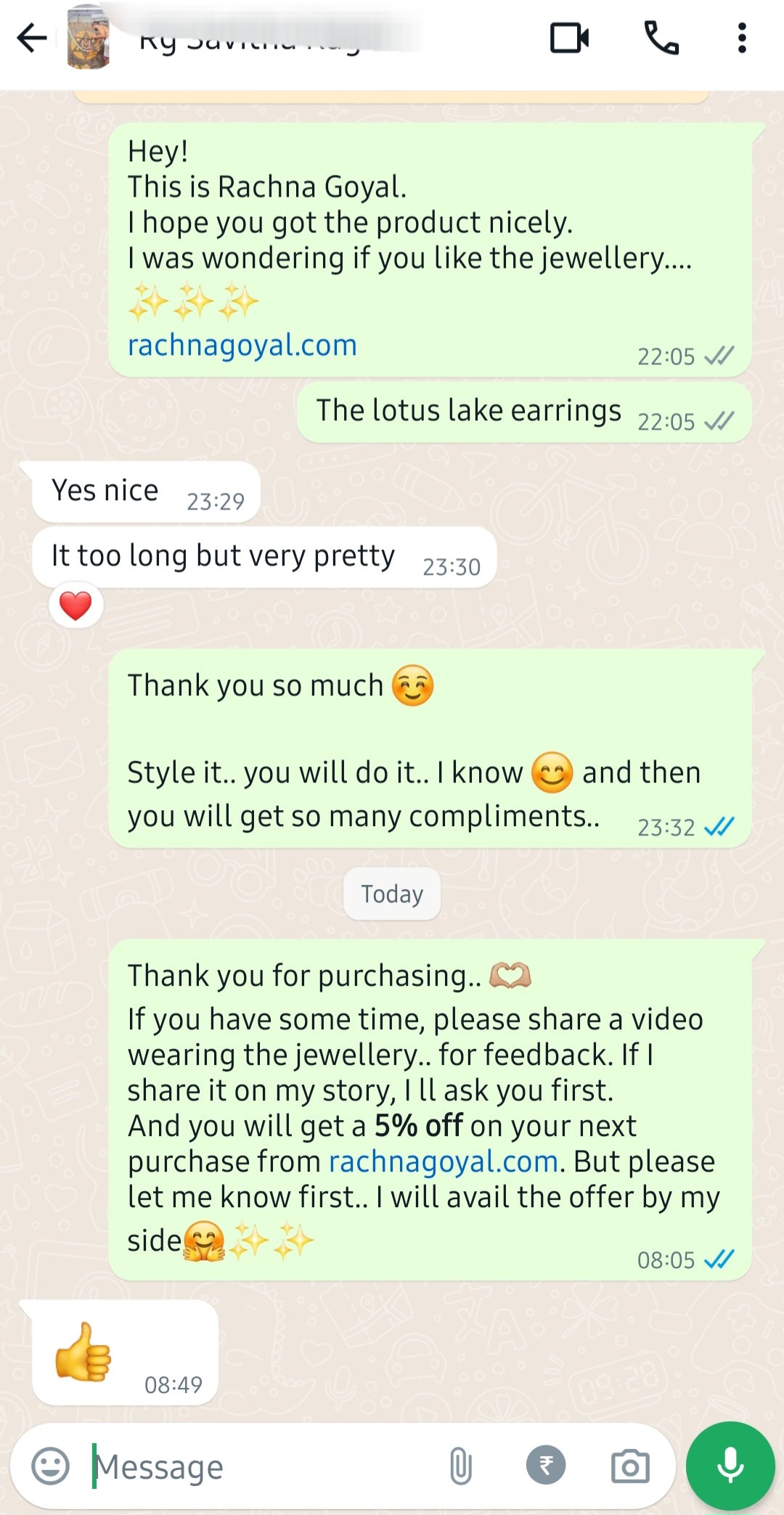Open rachnagoyal.com link in the 5% off message
Screen dimensions: 784x1515
(444, 1161)
